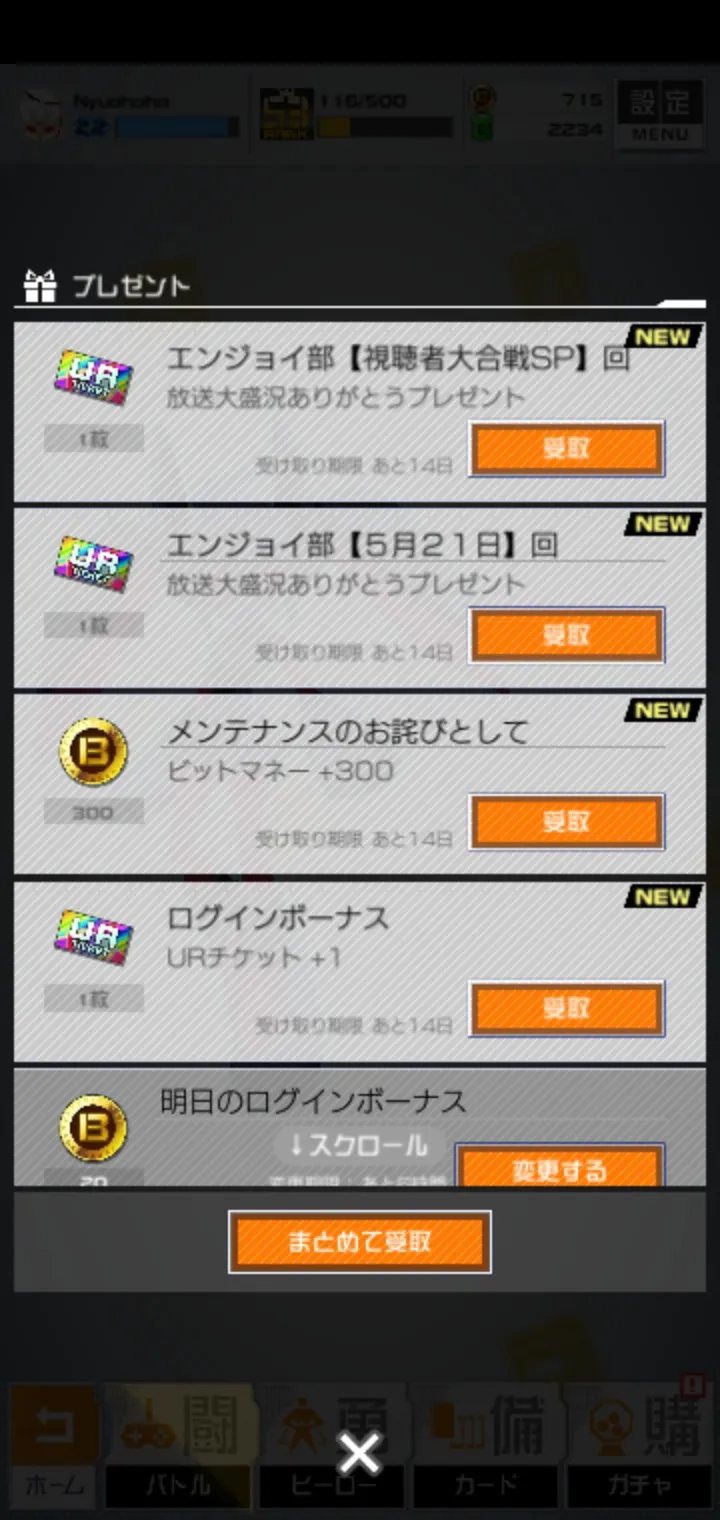Screen dimensions: 720x1520
Task: Tap 変更する on tomorrow's login bonus
Action: [559, 1168]
